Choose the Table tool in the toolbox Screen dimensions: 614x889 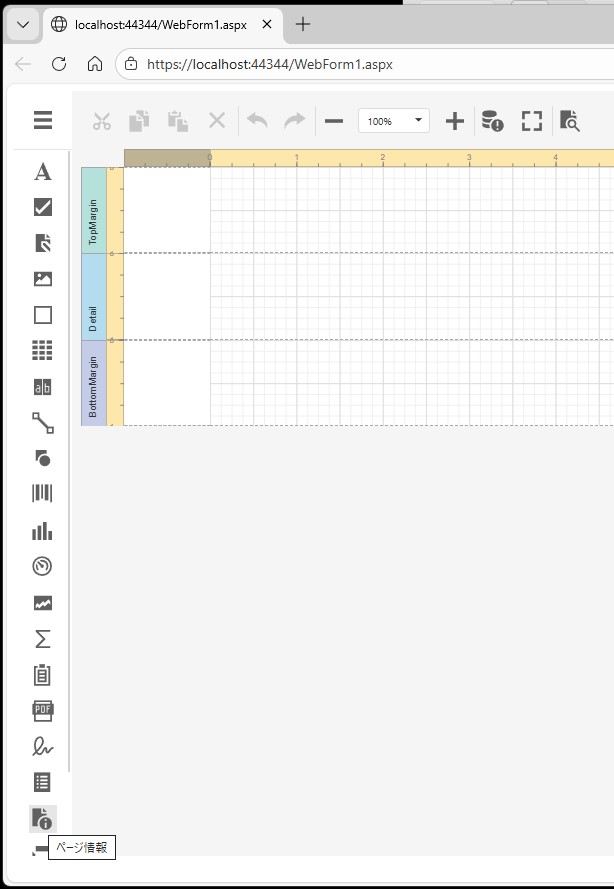pos(43,350)
